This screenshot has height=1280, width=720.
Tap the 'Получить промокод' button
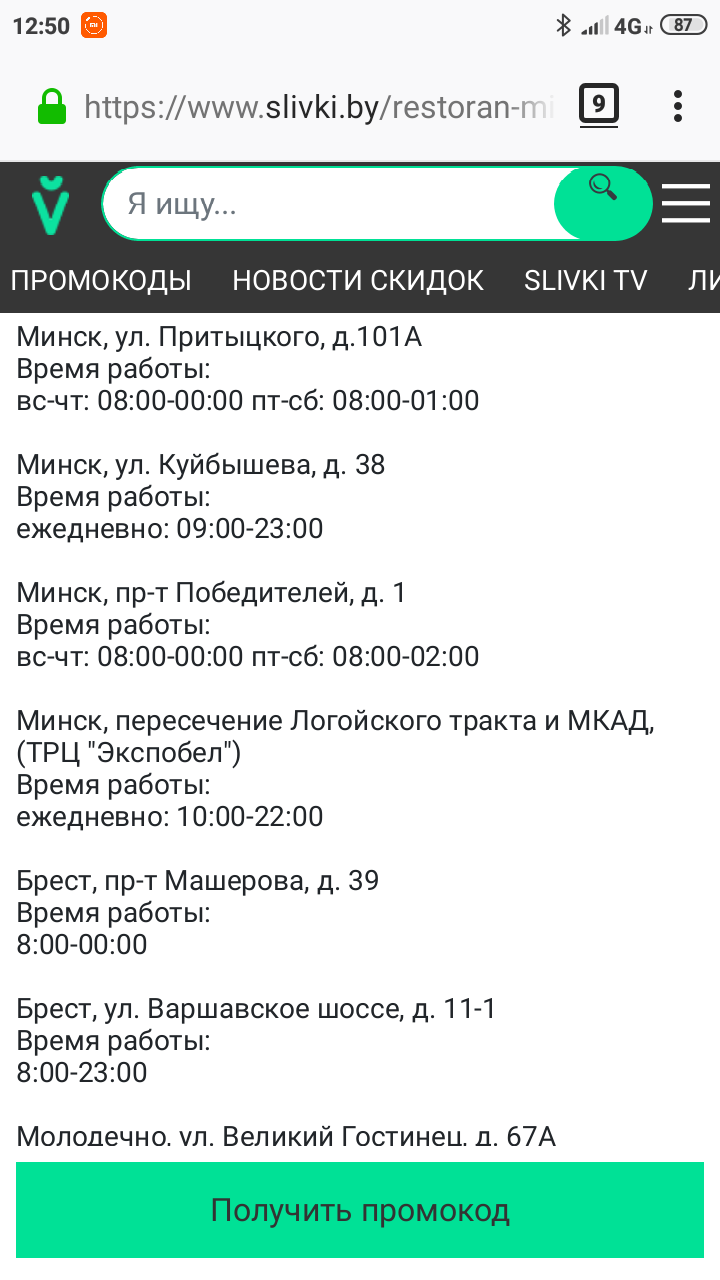click(360, 1210)
